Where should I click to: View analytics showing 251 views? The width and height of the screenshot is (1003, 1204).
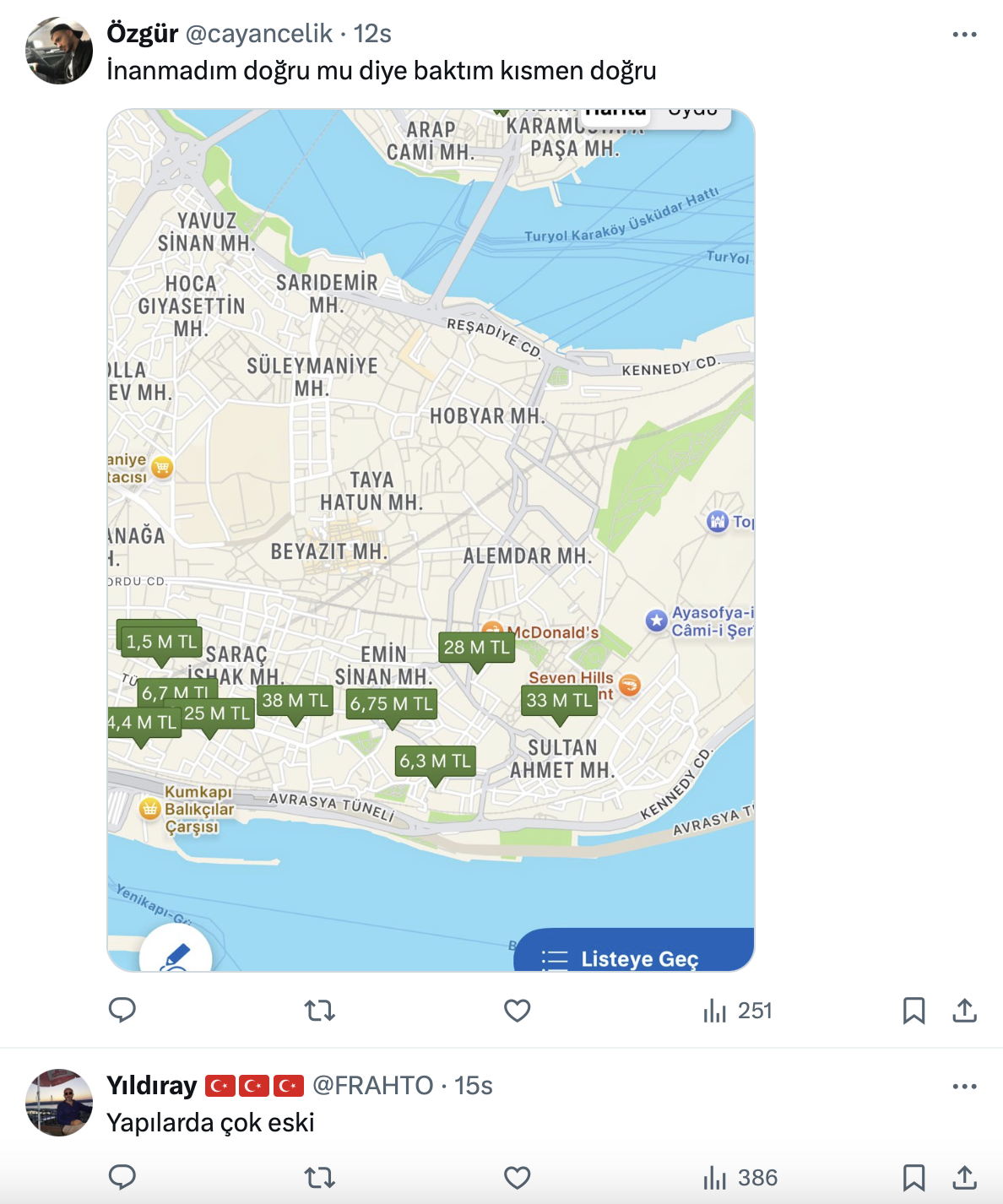click(x=738, y=1010)
